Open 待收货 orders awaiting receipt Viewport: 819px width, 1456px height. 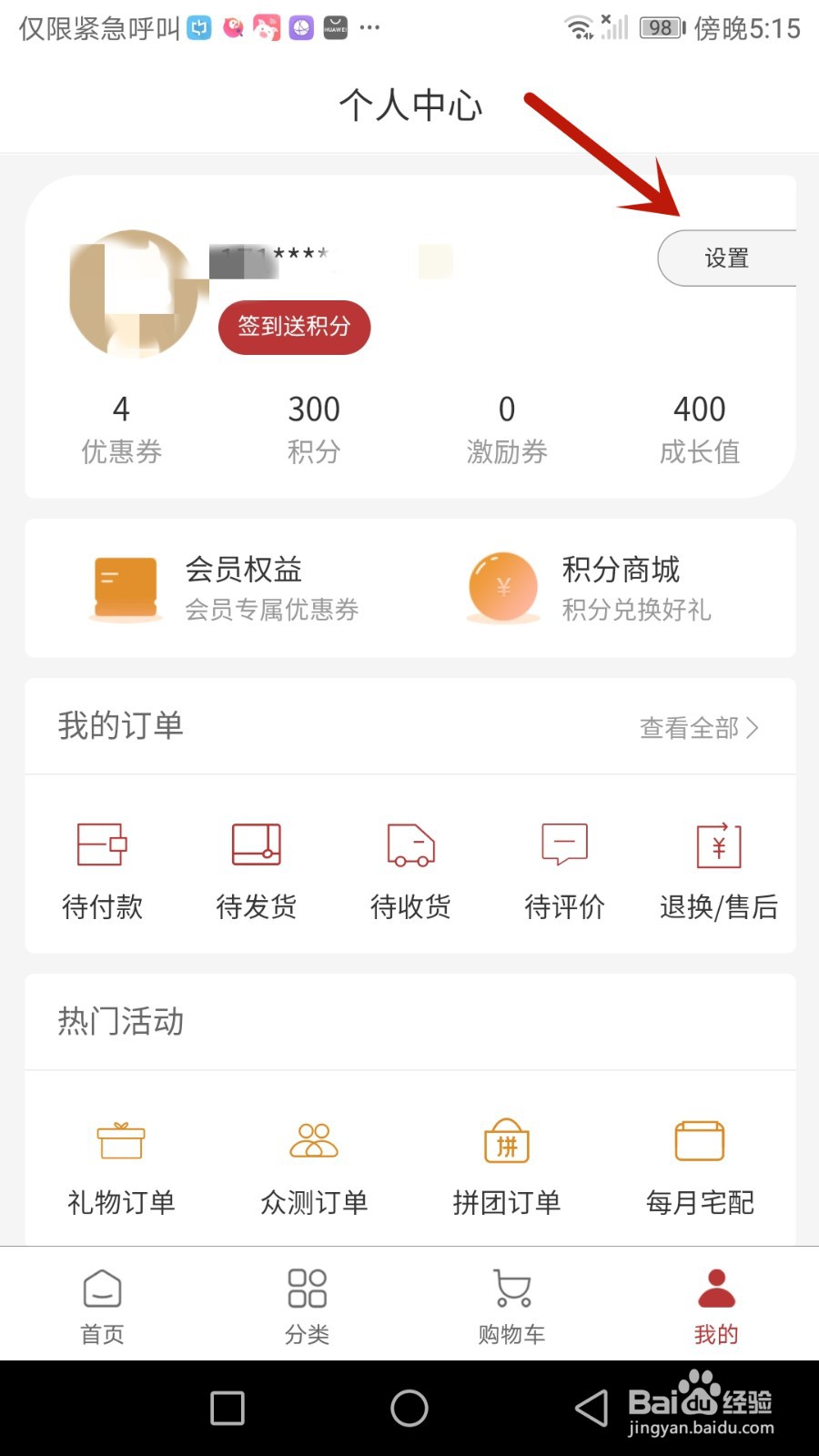click(410, 869)
